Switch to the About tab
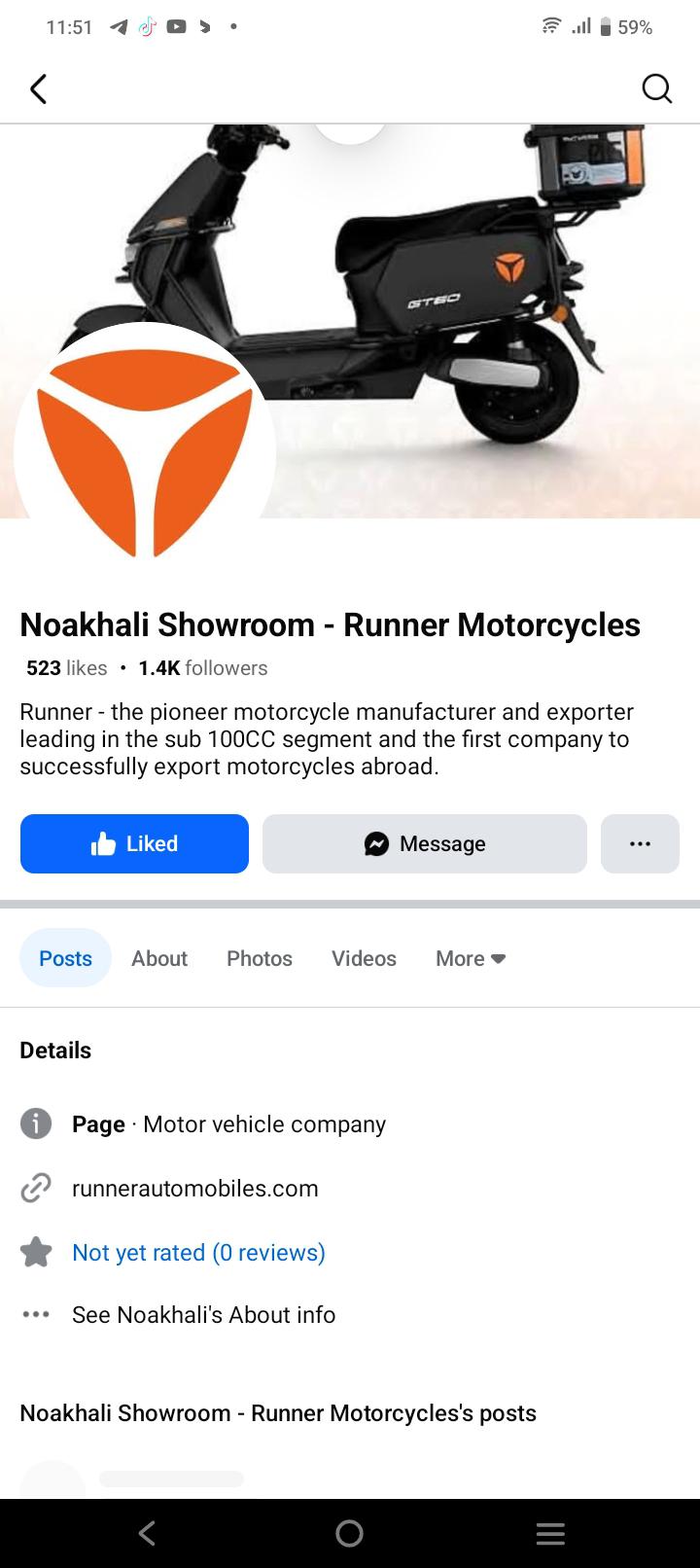Viewport: 700px width, 1568px height. pyautogui.click(x=159, y=958)
